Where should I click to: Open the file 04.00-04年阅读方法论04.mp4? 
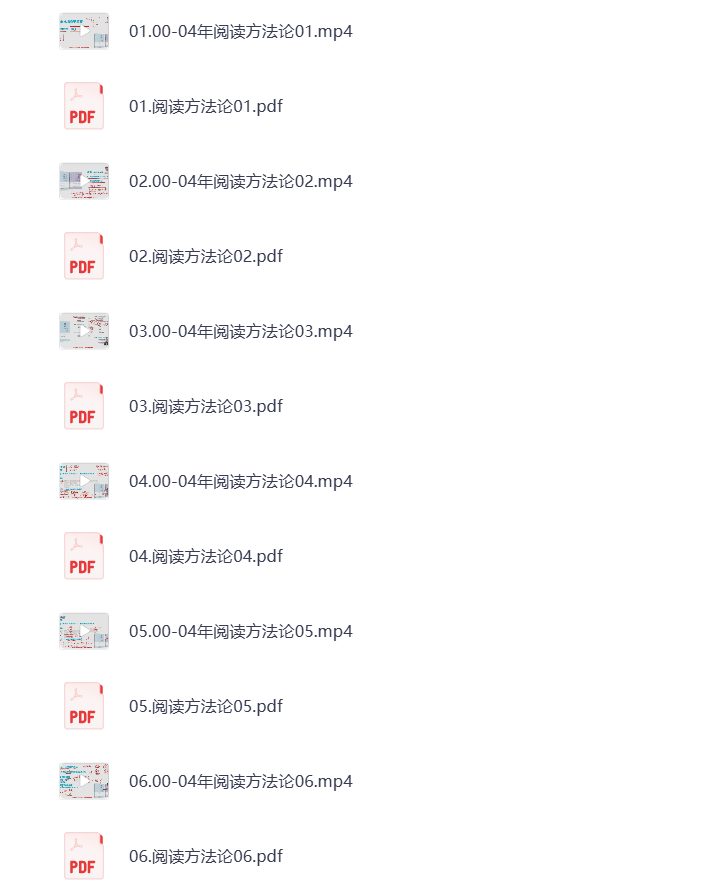coord(239,481)
